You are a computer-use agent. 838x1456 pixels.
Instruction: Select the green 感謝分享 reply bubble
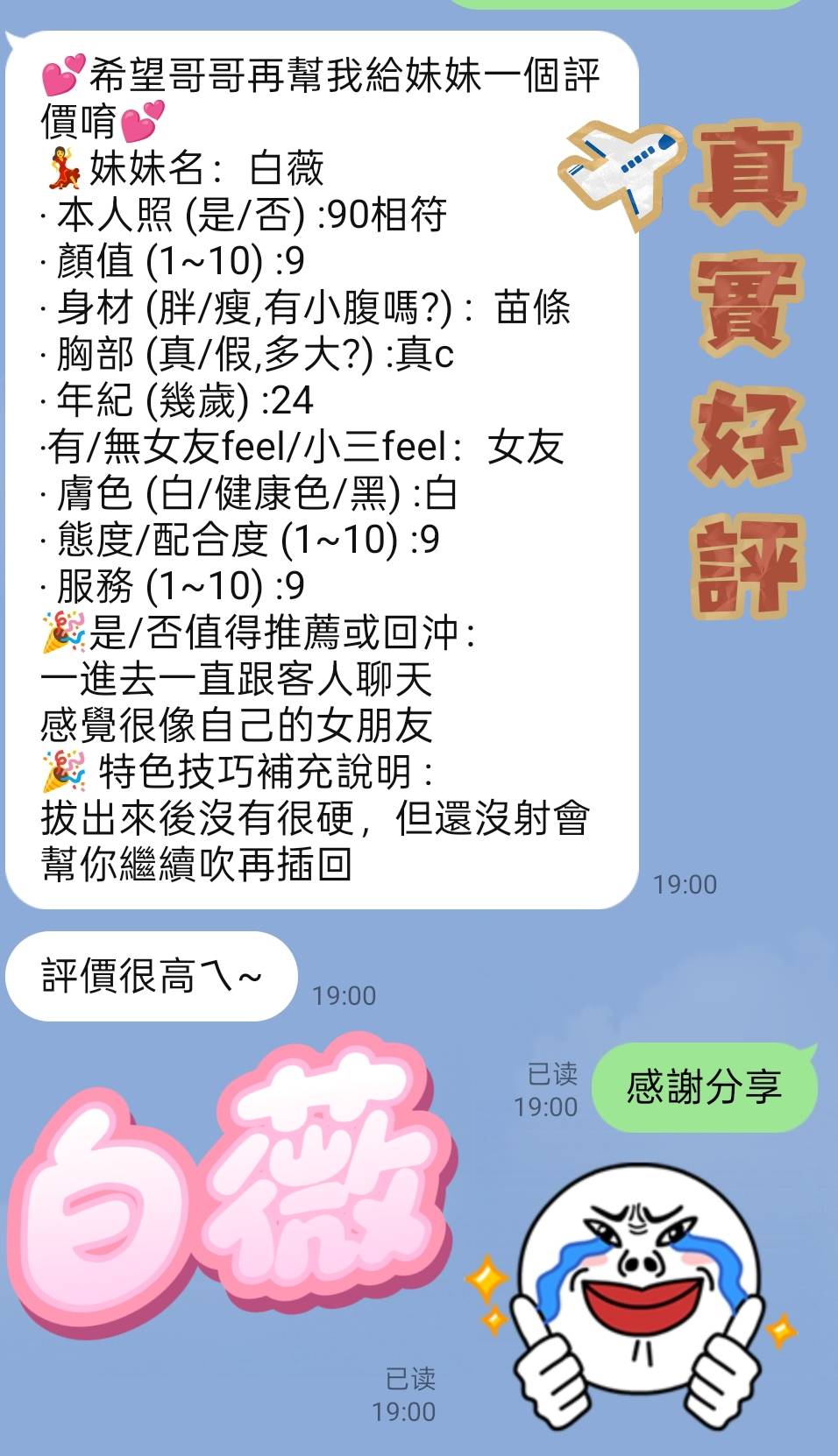click(706, 1086)
